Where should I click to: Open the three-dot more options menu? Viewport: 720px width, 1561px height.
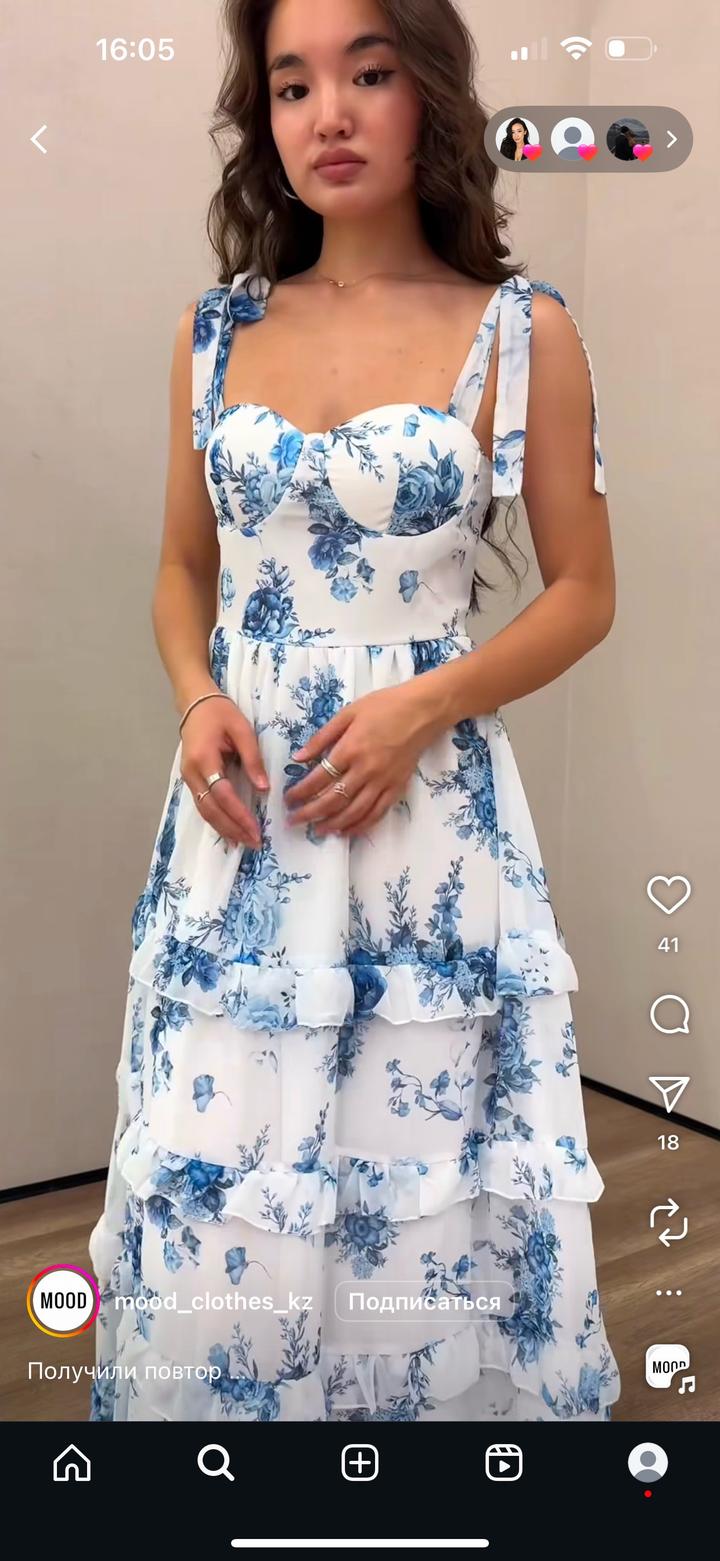(x=668, y=1293)
